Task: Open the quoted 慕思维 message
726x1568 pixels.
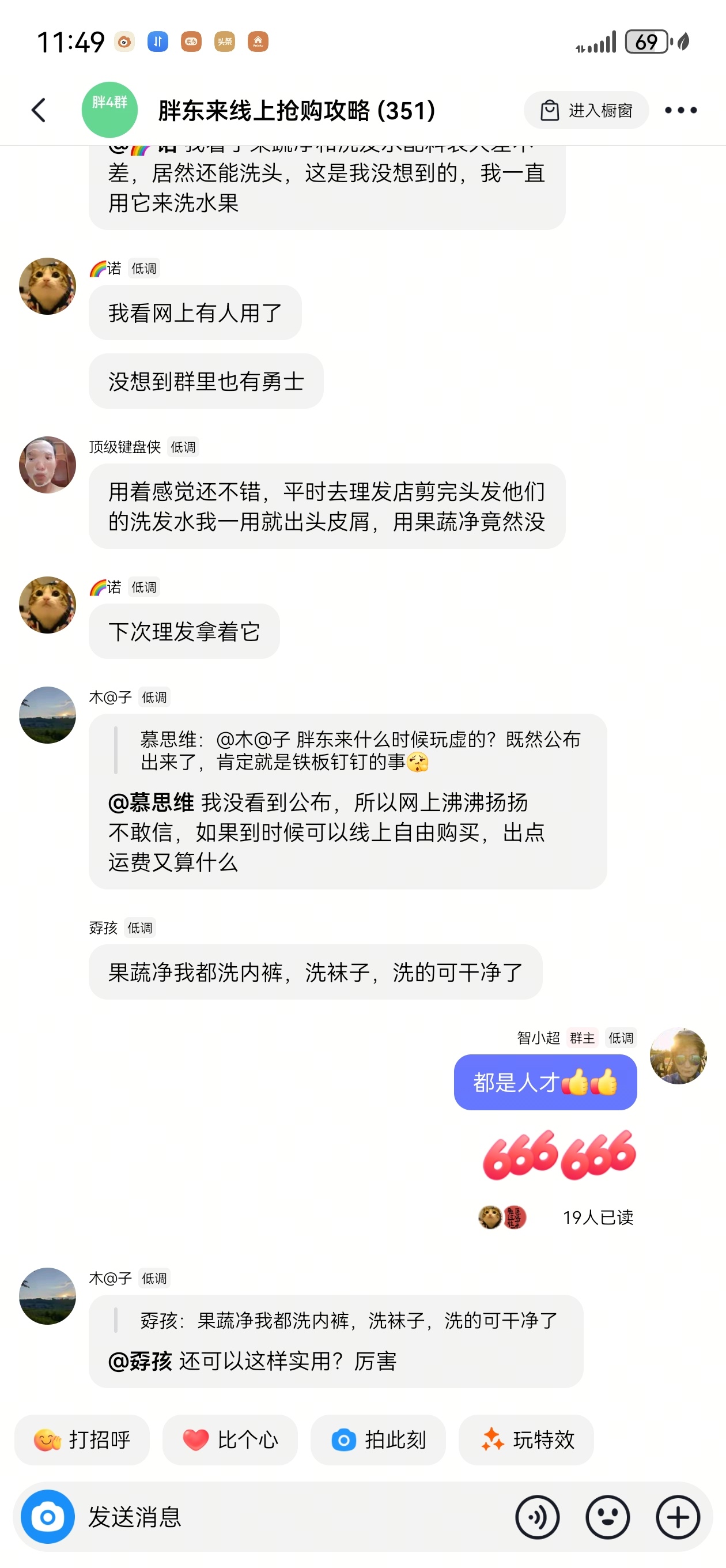Action: click(359, 751)
